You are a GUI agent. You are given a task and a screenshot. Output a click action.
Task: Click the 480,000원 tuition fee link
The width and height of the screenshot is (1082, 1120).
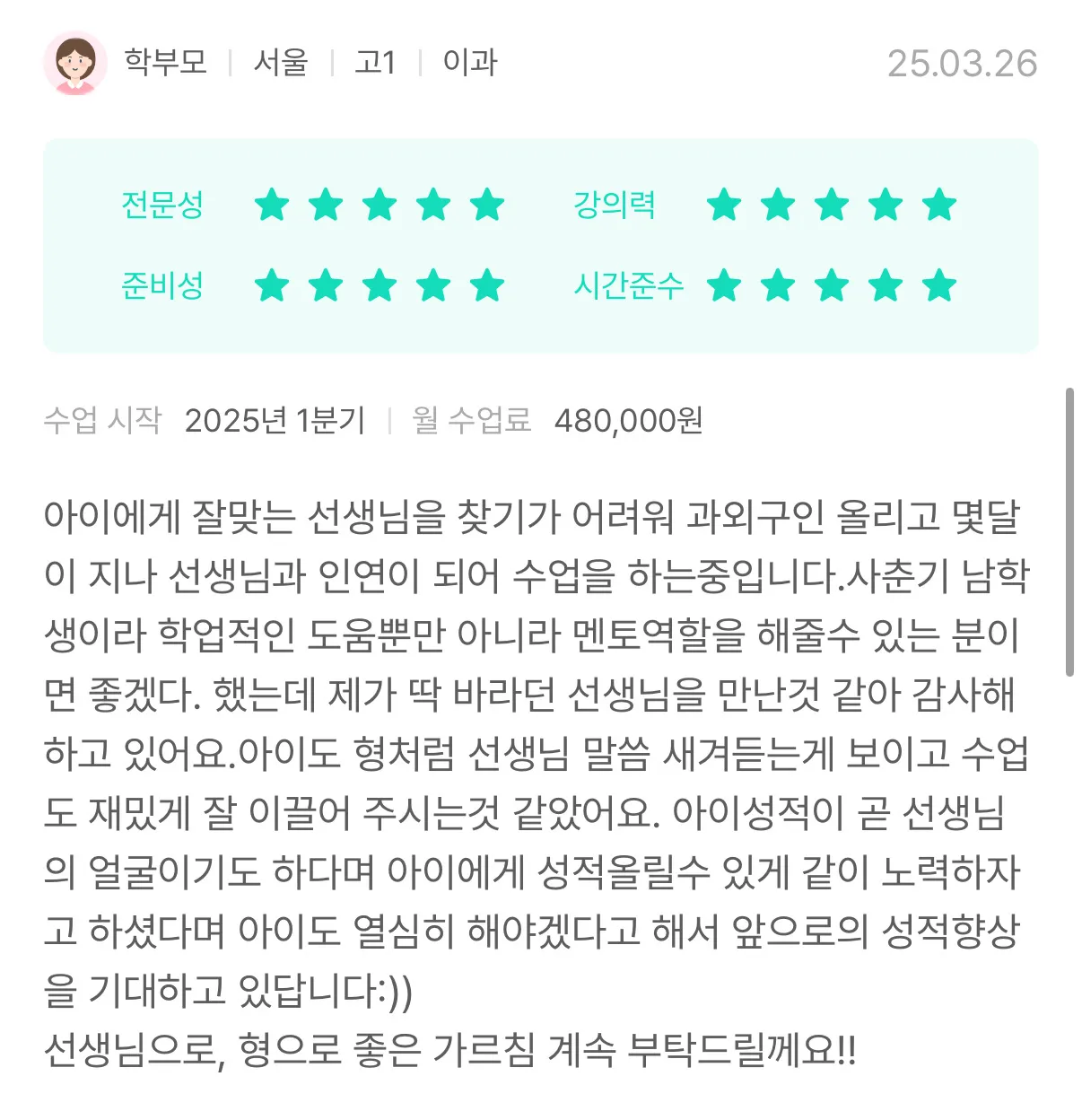(630, 417)
